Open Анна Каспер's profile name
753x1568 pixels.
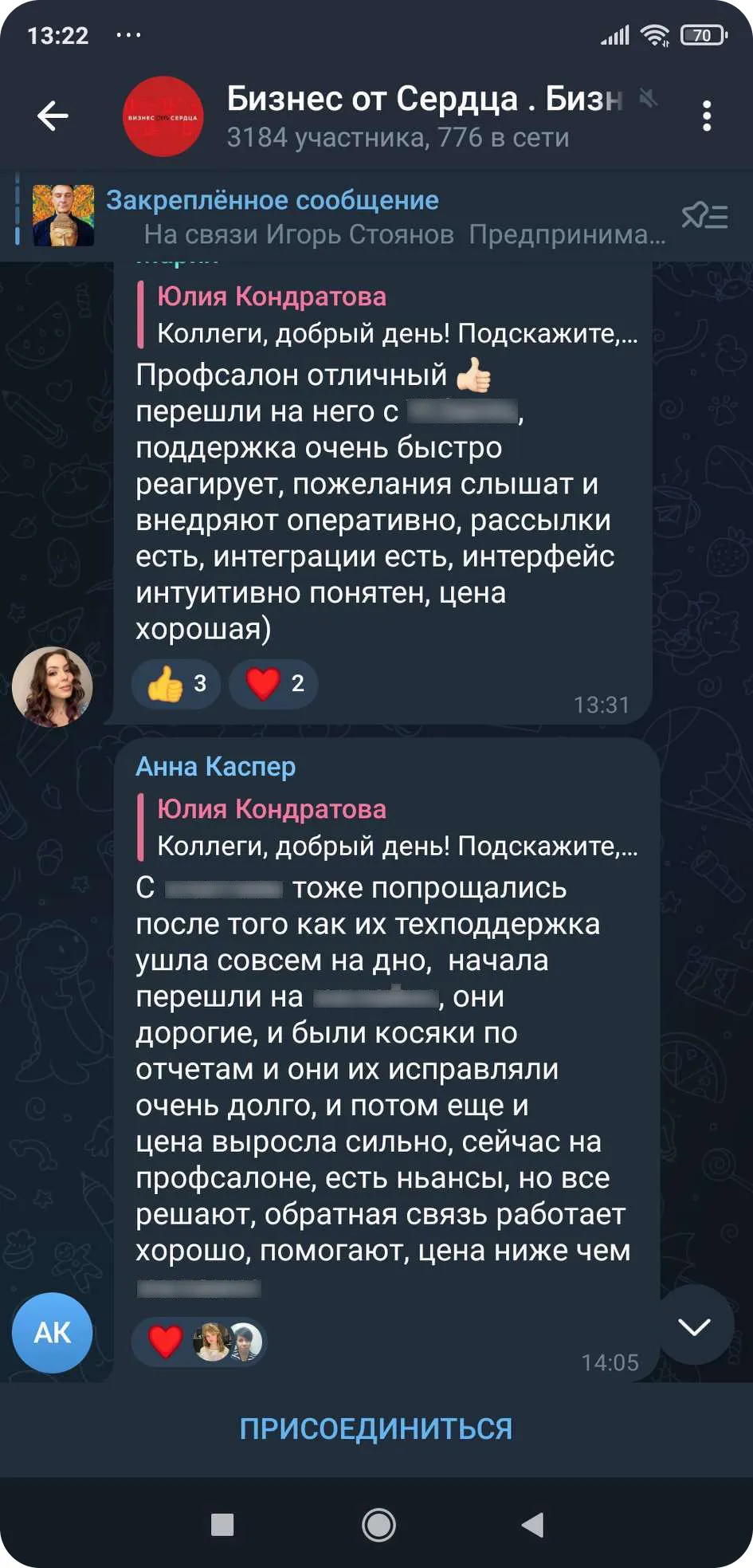[215, 766]
